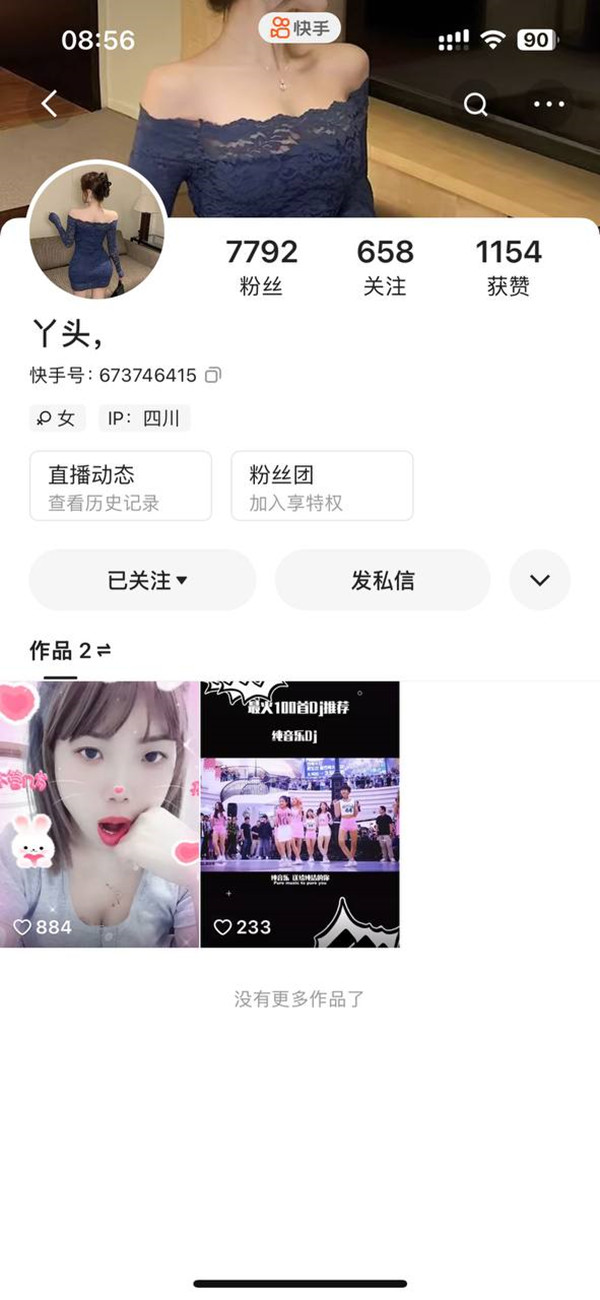This screenshot has width=600, height=1300.
Task: Open the three-dot overflow menu
Action: 549,104
